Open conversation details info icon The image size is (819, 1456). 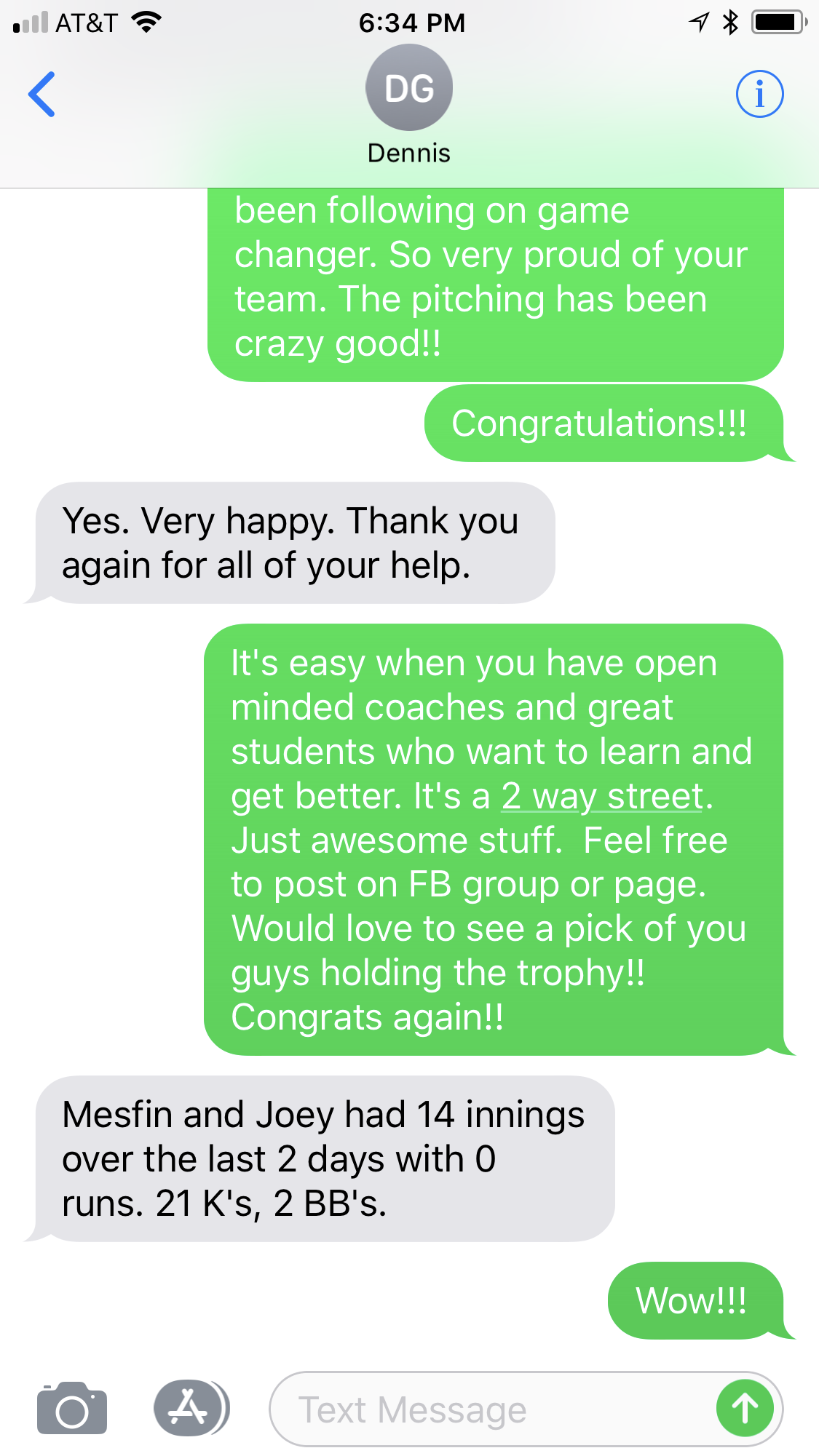point(759,94)
